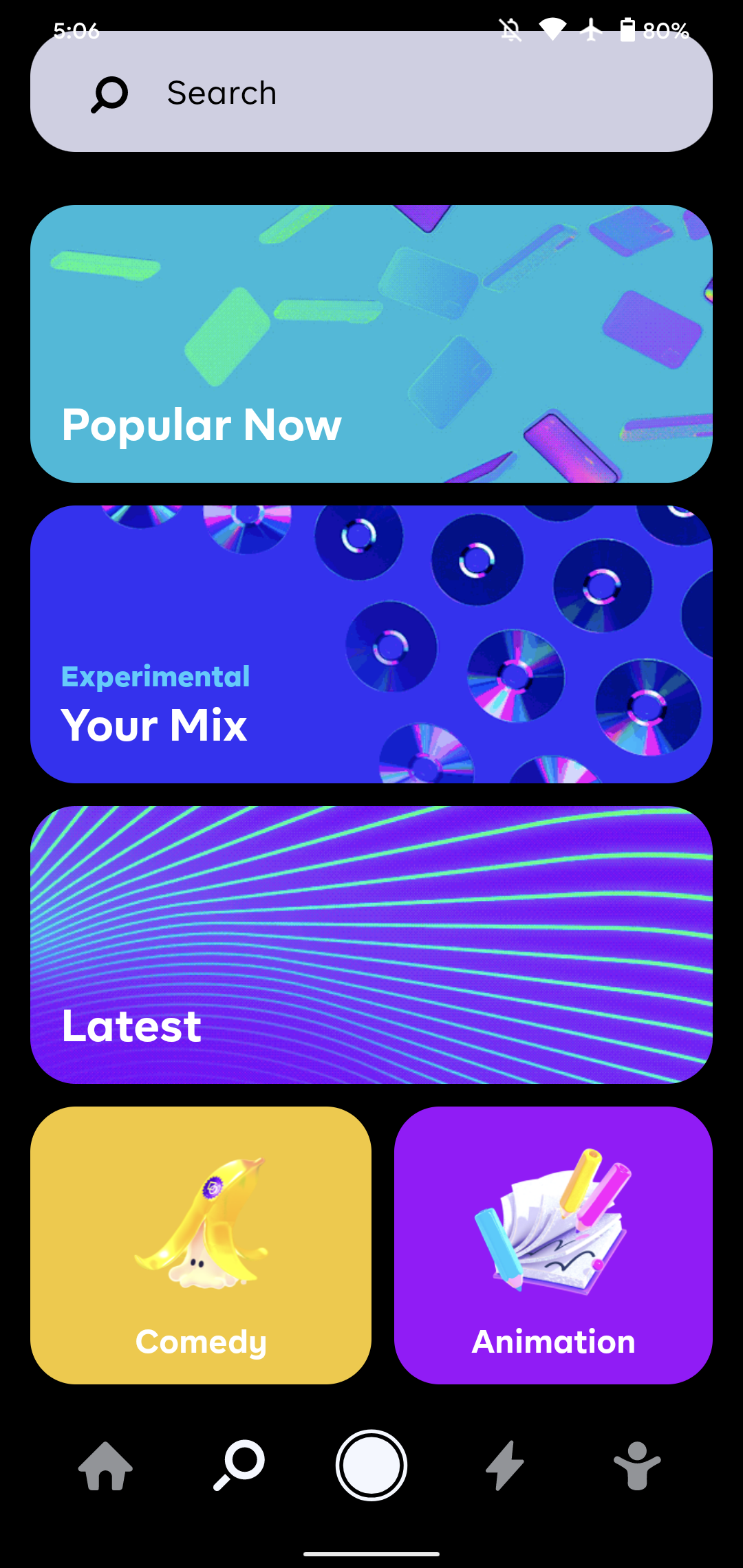Screen dimensions: 743x1568
Task: Open the profile person icon
Action: coord(636,1465)
